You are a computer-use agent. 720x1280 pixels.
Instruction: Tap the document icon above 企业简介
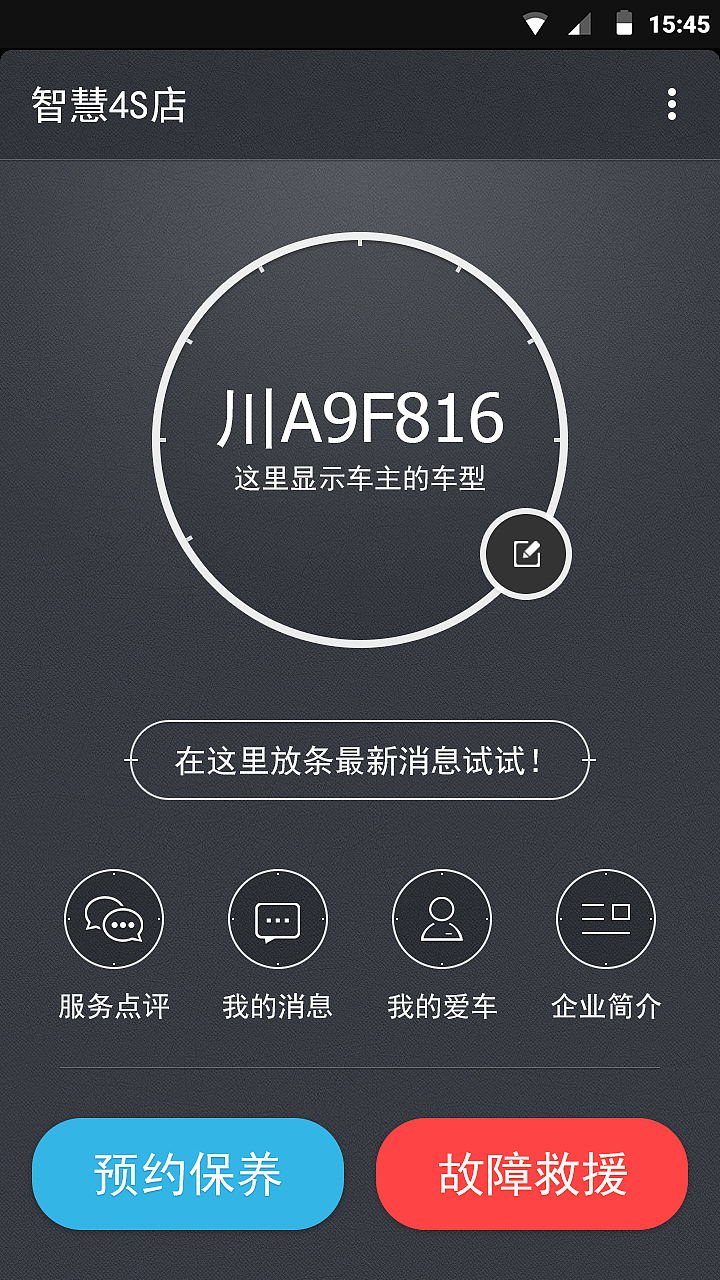point(606,920)
